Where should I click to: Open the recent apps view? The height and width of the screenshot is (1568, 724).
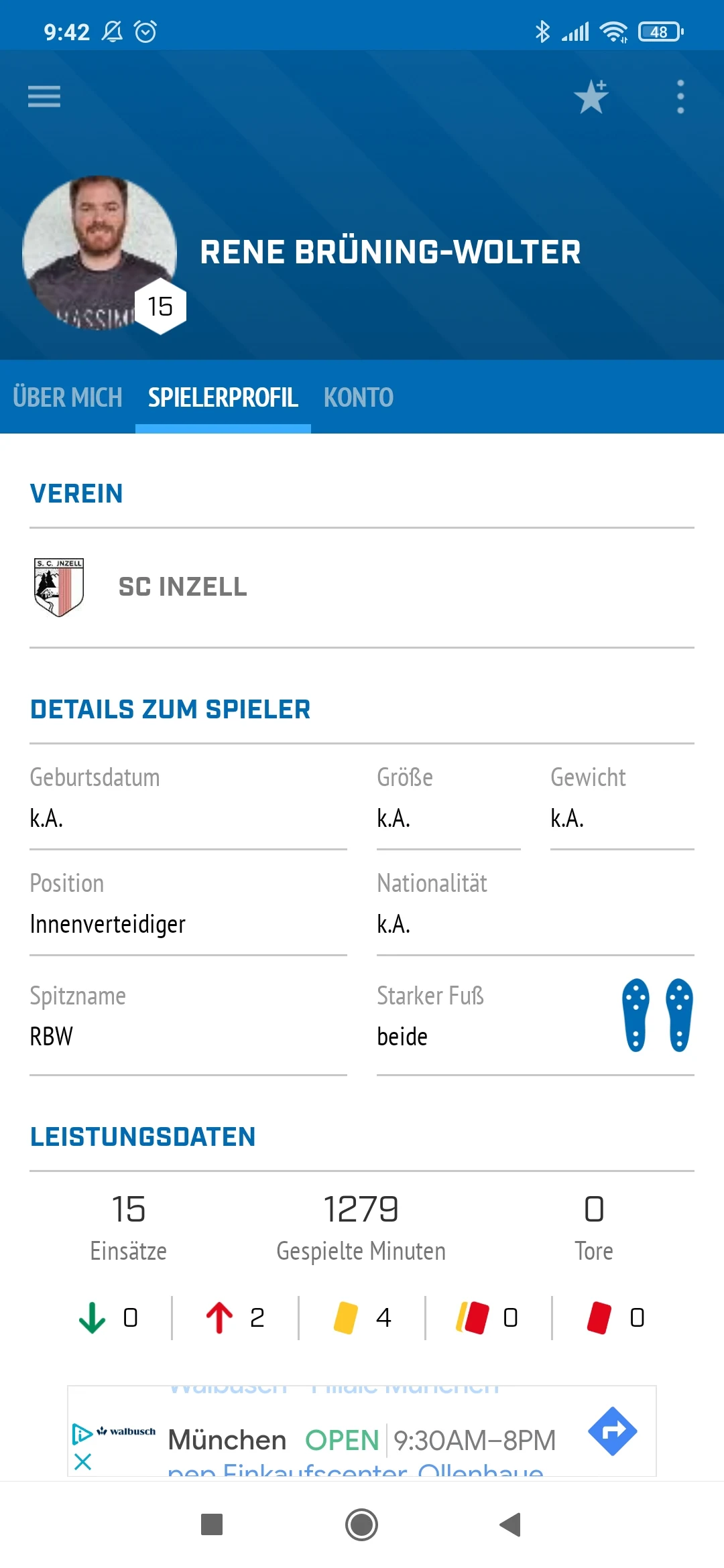pyautogui.click(x=212, y=1524)
